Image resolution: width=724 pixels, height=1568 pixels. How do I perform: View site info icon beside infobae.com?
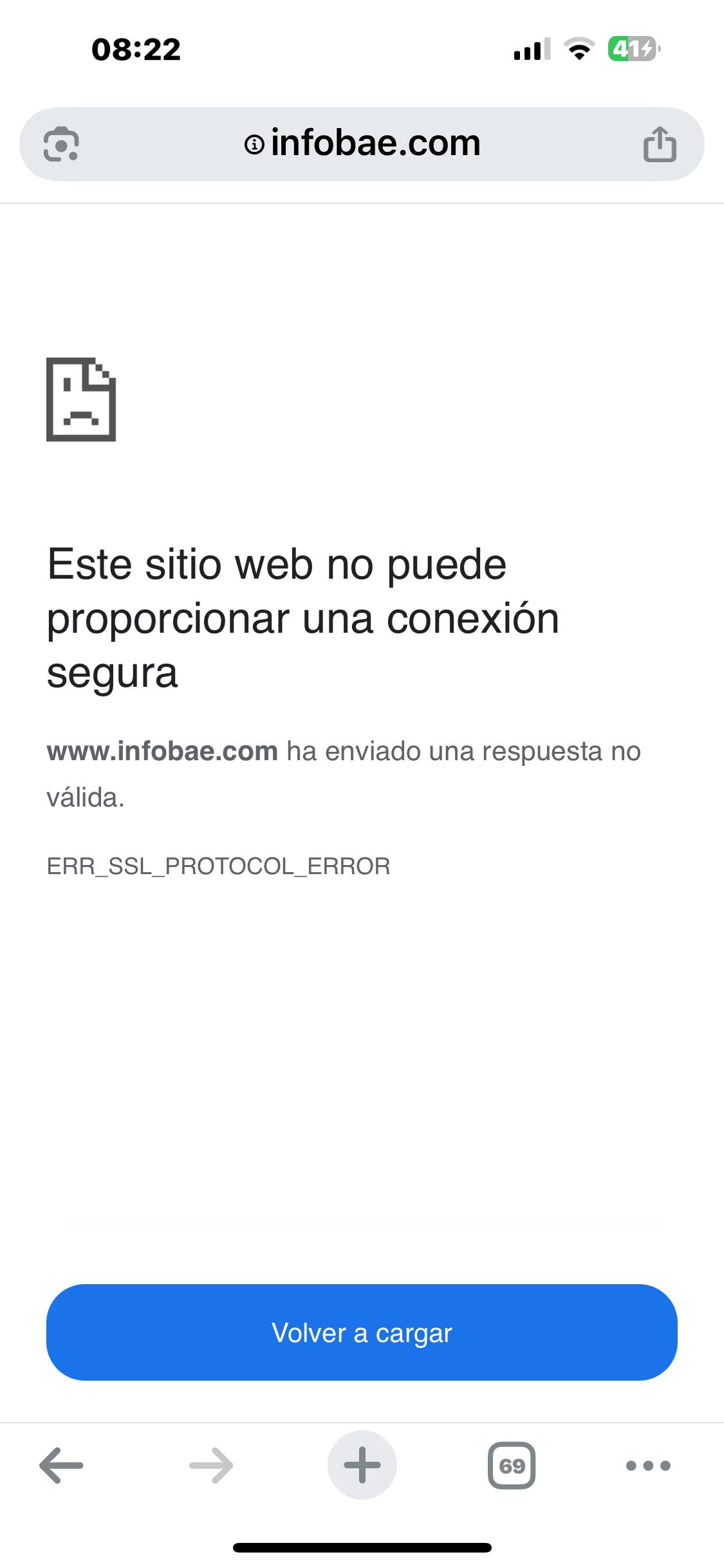point(254,145)
